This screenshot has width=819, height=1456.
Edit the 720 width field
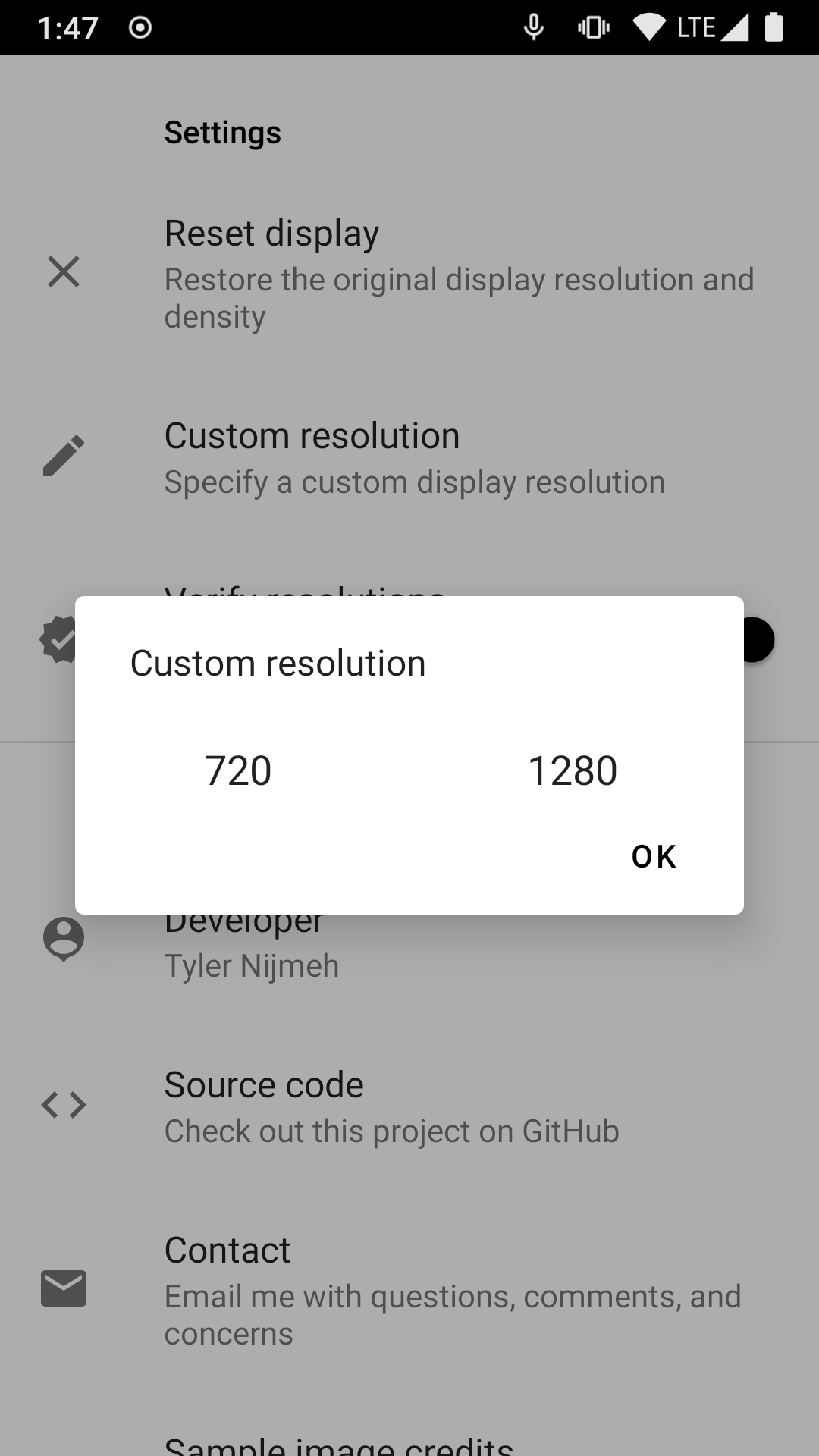coord(238,770)
